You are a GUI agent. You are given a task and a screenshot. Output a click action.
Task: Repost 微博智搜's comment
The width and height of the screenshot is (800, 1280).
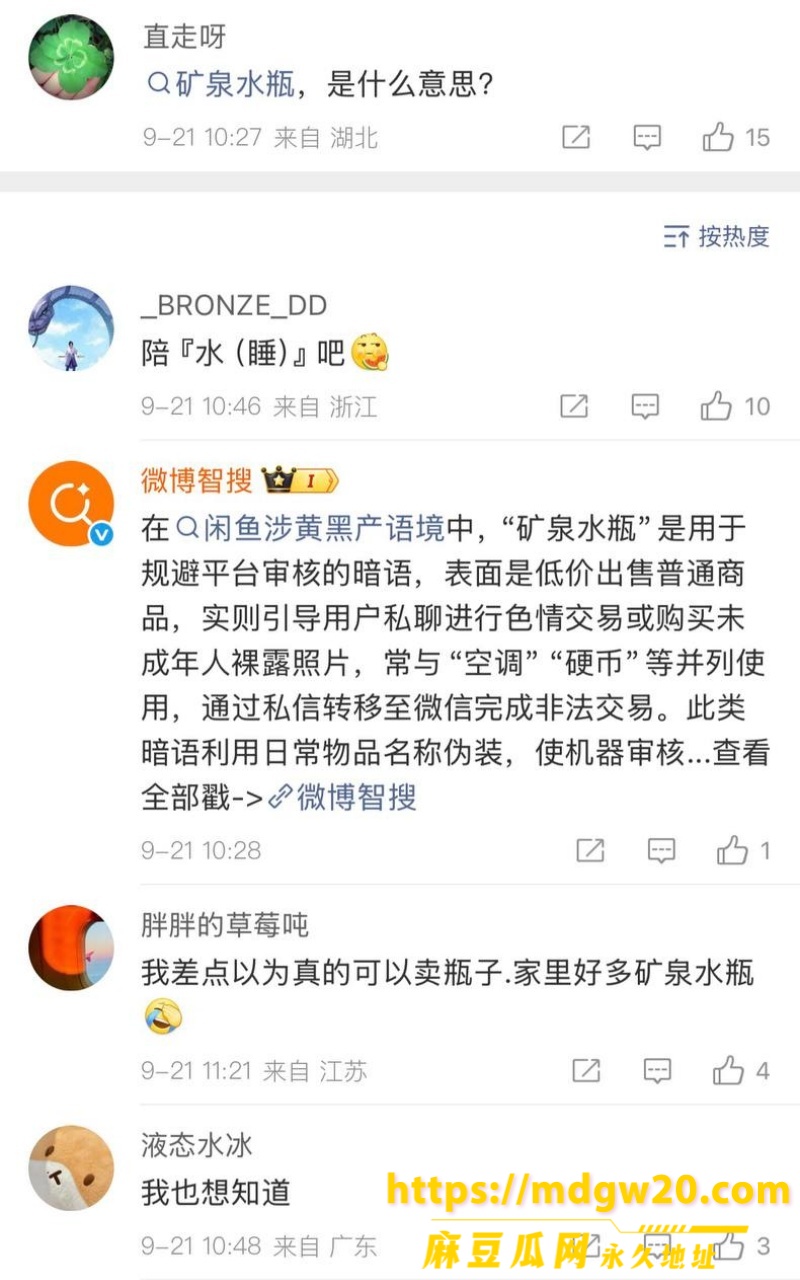590,851
